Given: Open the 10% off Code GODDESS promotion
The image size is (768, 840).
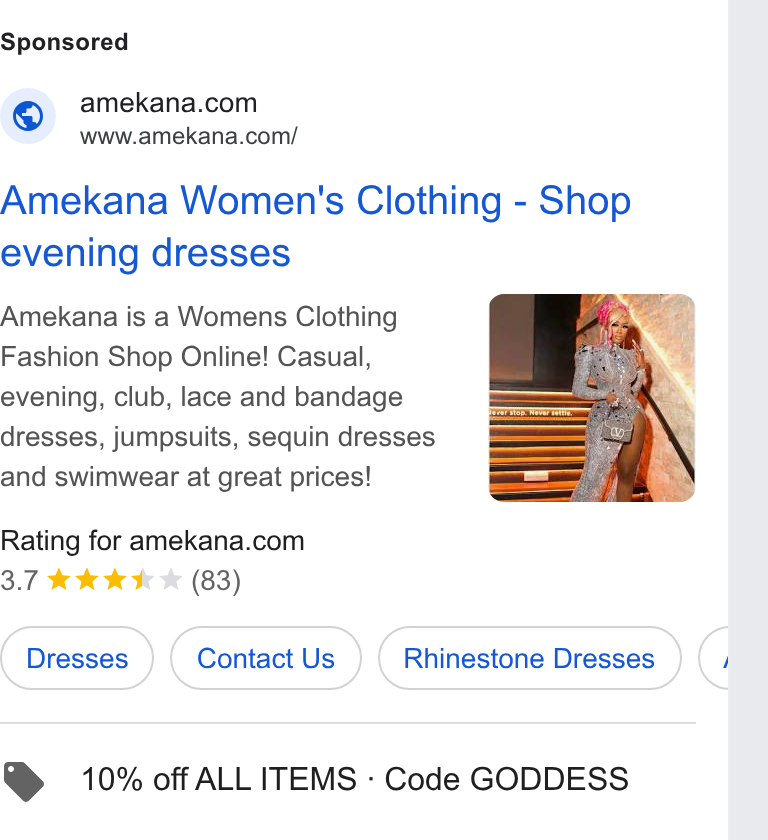Looking at the screenshot, I should point(316,779).
